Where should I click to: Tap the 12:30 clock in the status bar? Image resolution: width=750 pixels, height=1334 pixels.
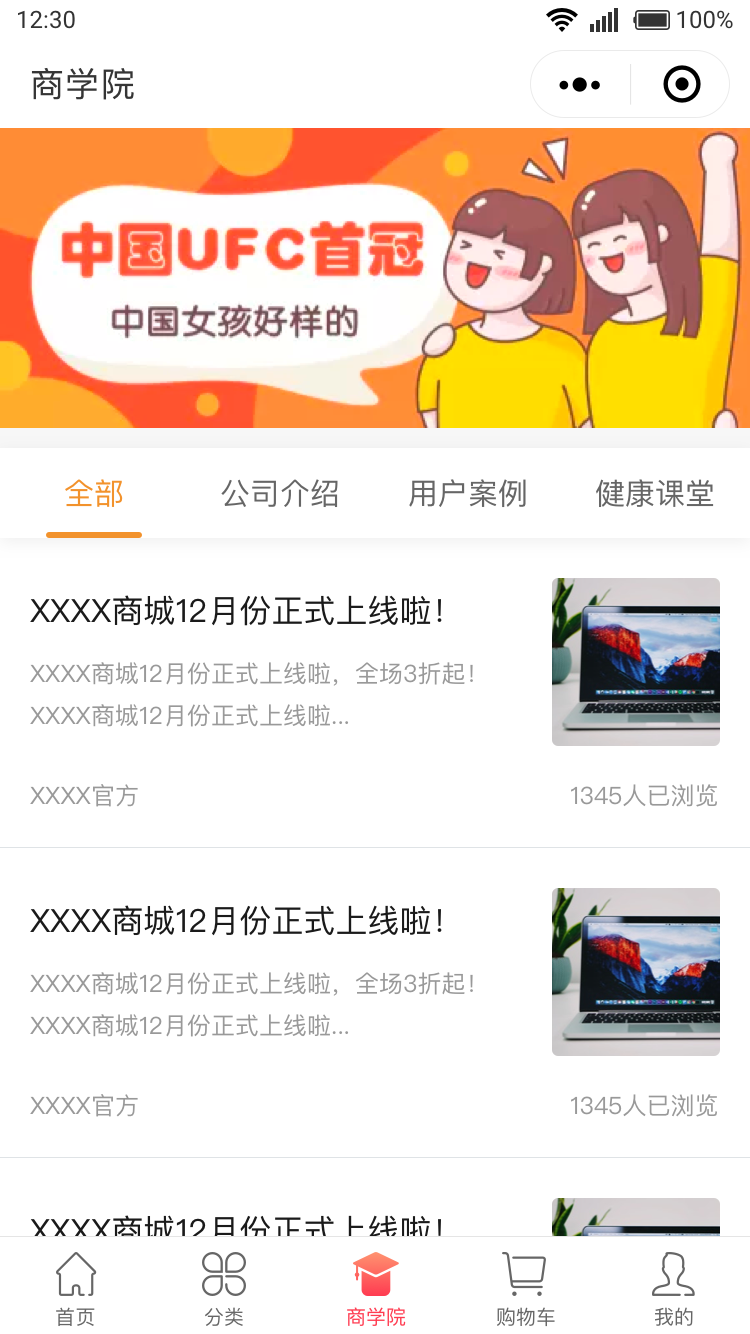(x=47, y=19)
